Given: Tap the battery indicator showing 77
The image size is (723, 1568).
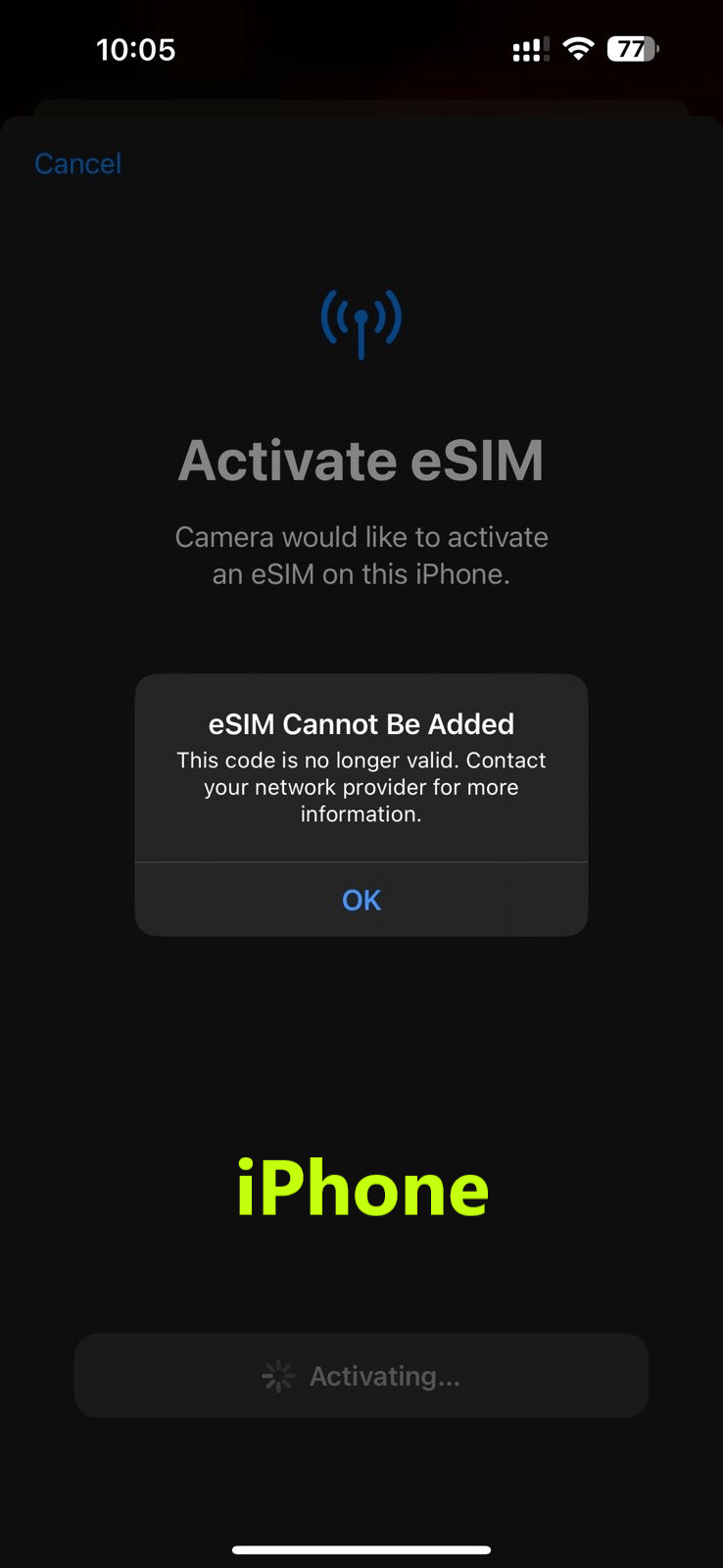Looking at the screenshot, I should [x=631, y=48].
